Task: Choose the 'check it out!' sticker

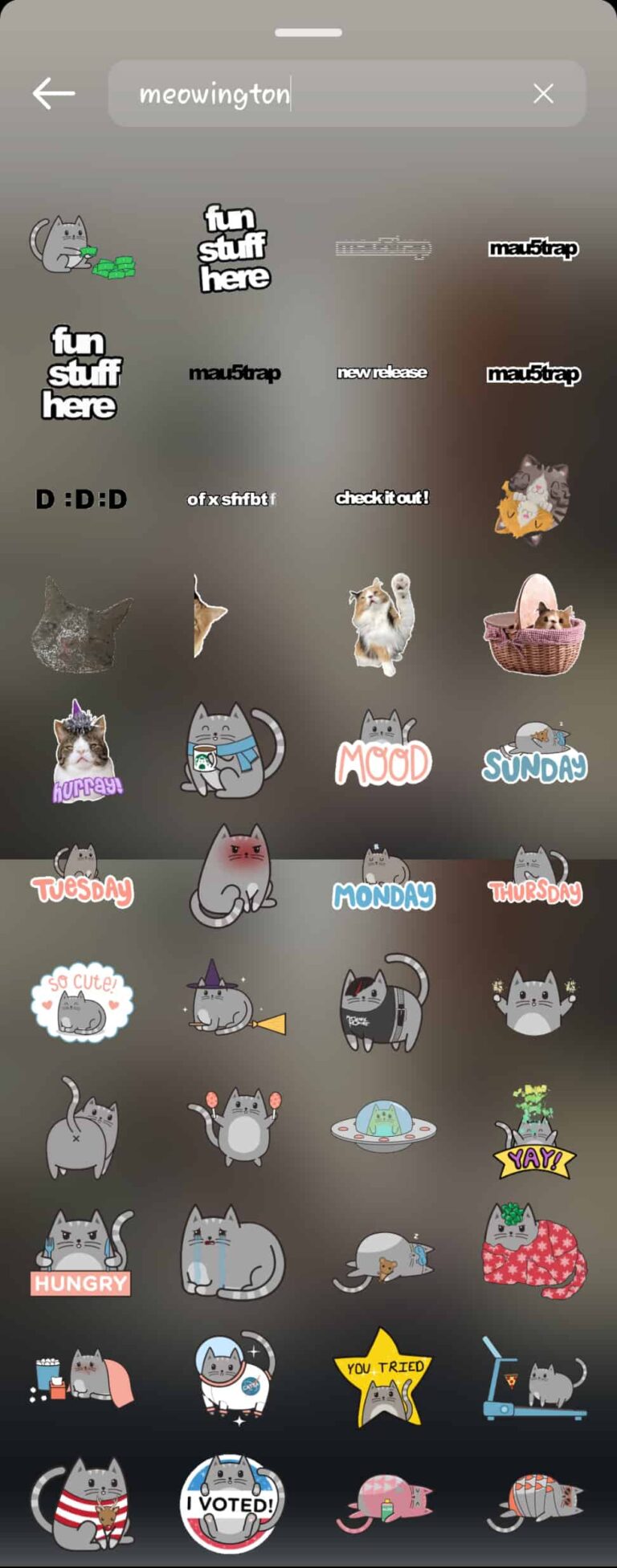Action: (383, 498)
